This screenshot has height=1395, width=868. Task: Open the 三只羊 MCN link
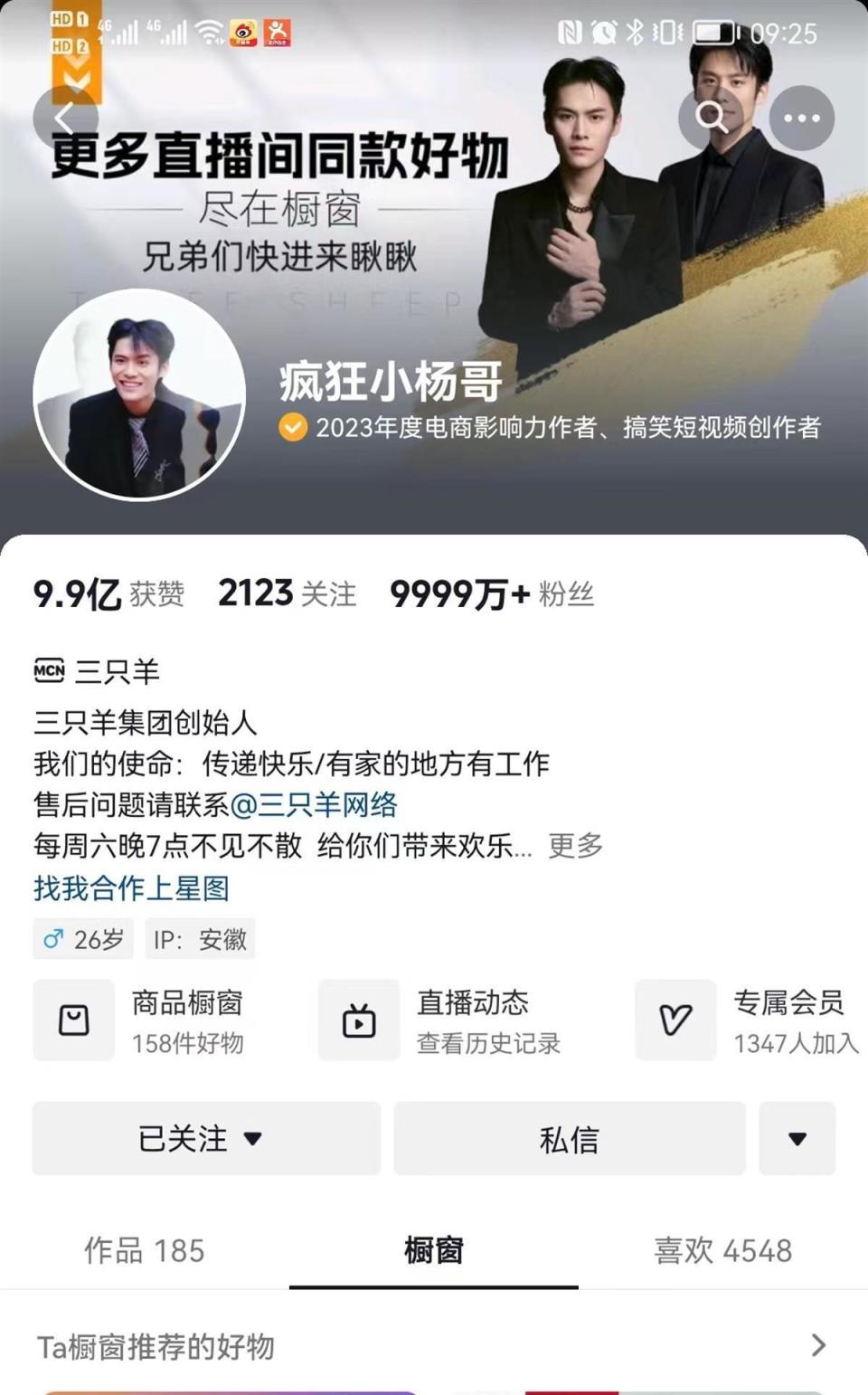(98, 671)
